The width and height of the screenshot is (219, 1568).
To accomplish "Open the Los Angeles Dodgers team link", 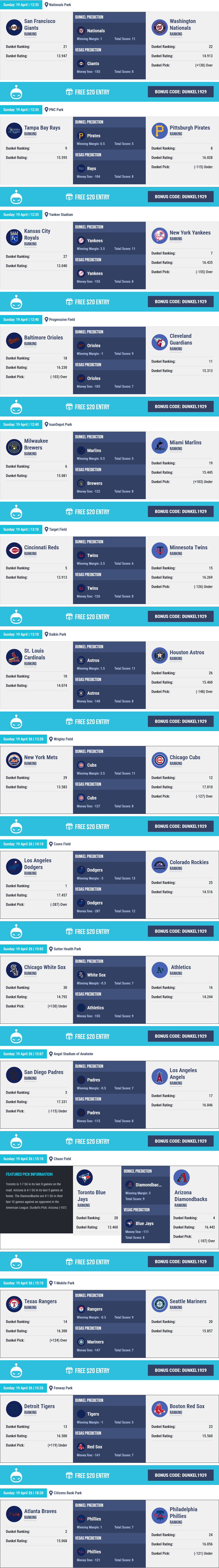I will pos(38,864).
